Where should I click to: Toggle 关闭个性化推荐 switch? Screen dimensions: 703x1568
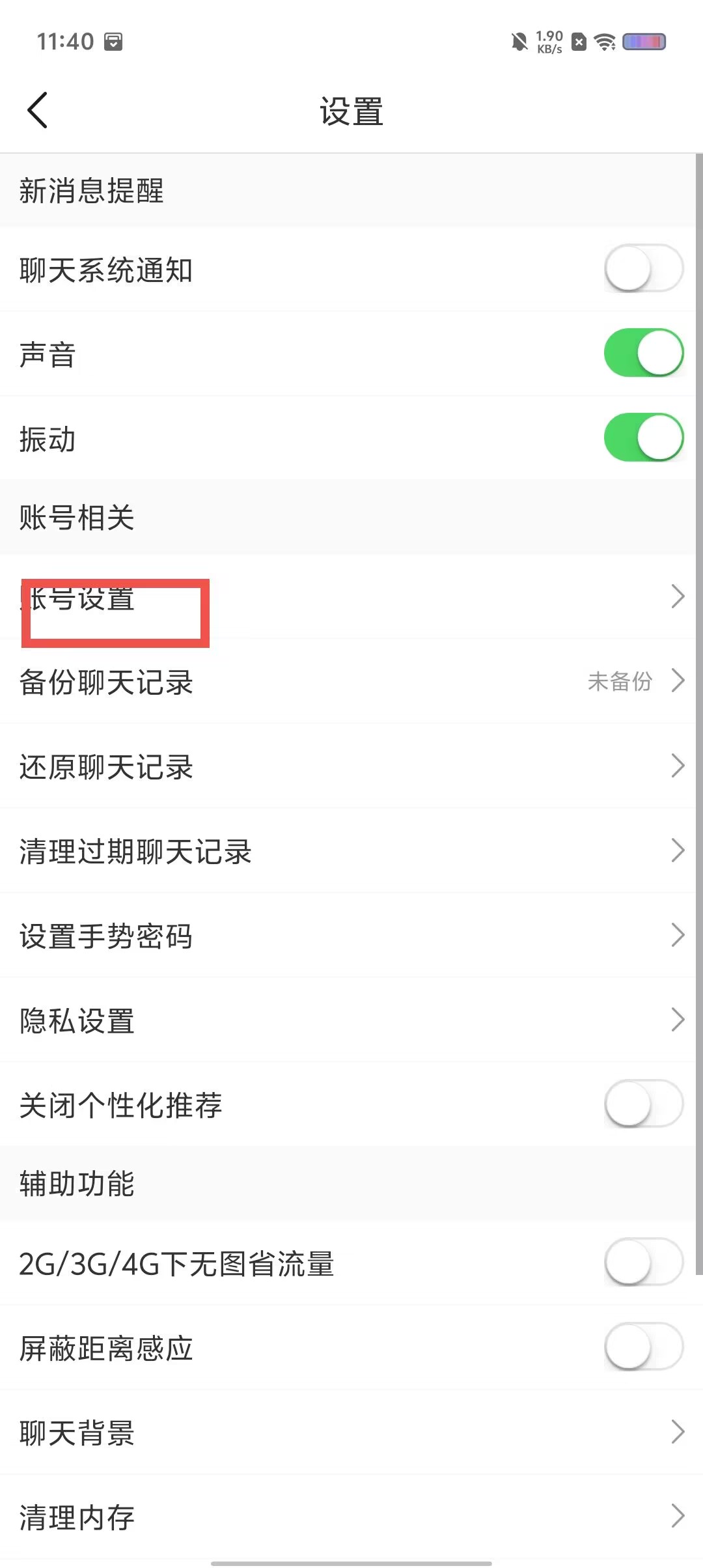(643, 1104)
